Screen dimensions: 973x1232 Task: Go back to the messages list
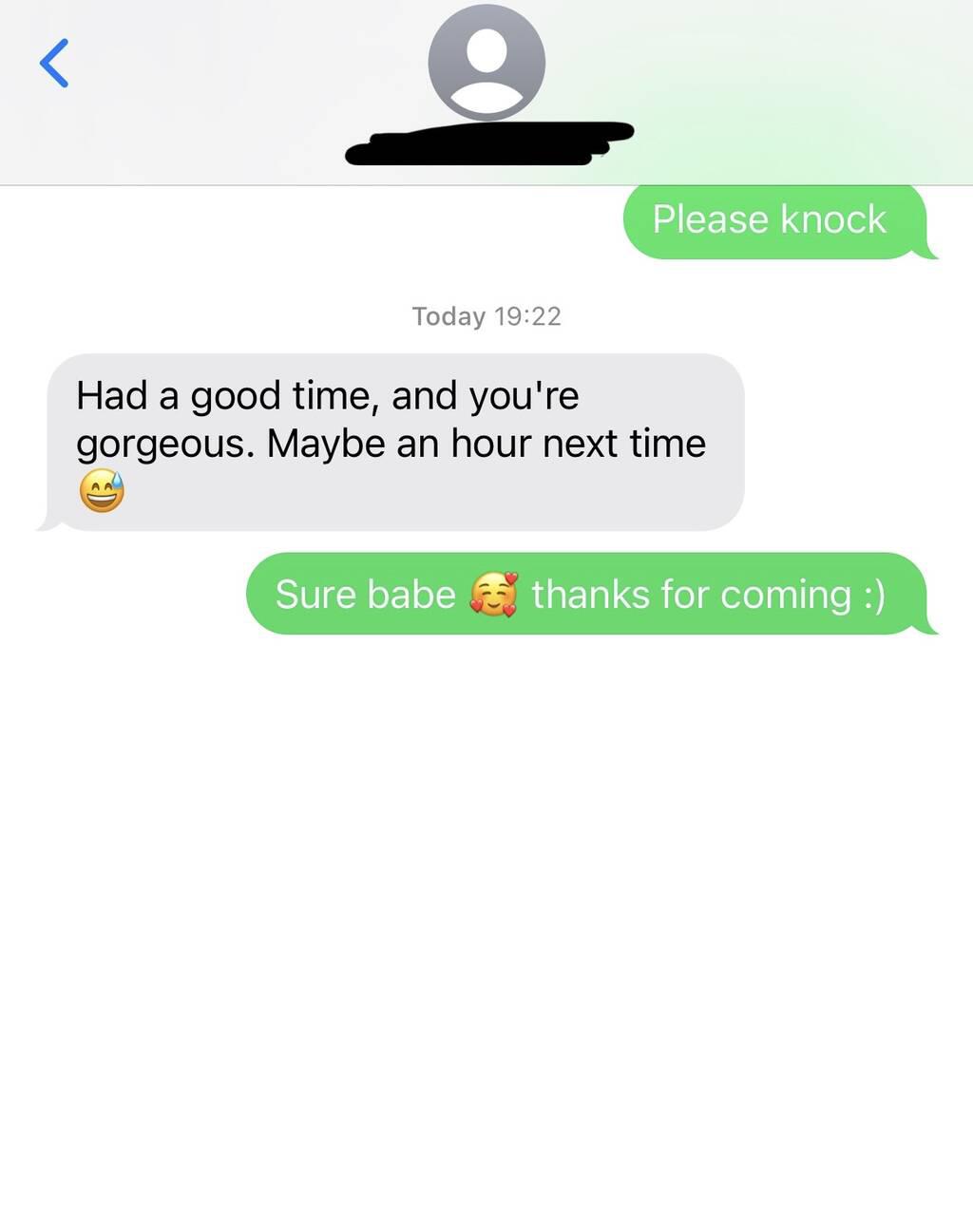pyautogui.click(x=54, y=63)
